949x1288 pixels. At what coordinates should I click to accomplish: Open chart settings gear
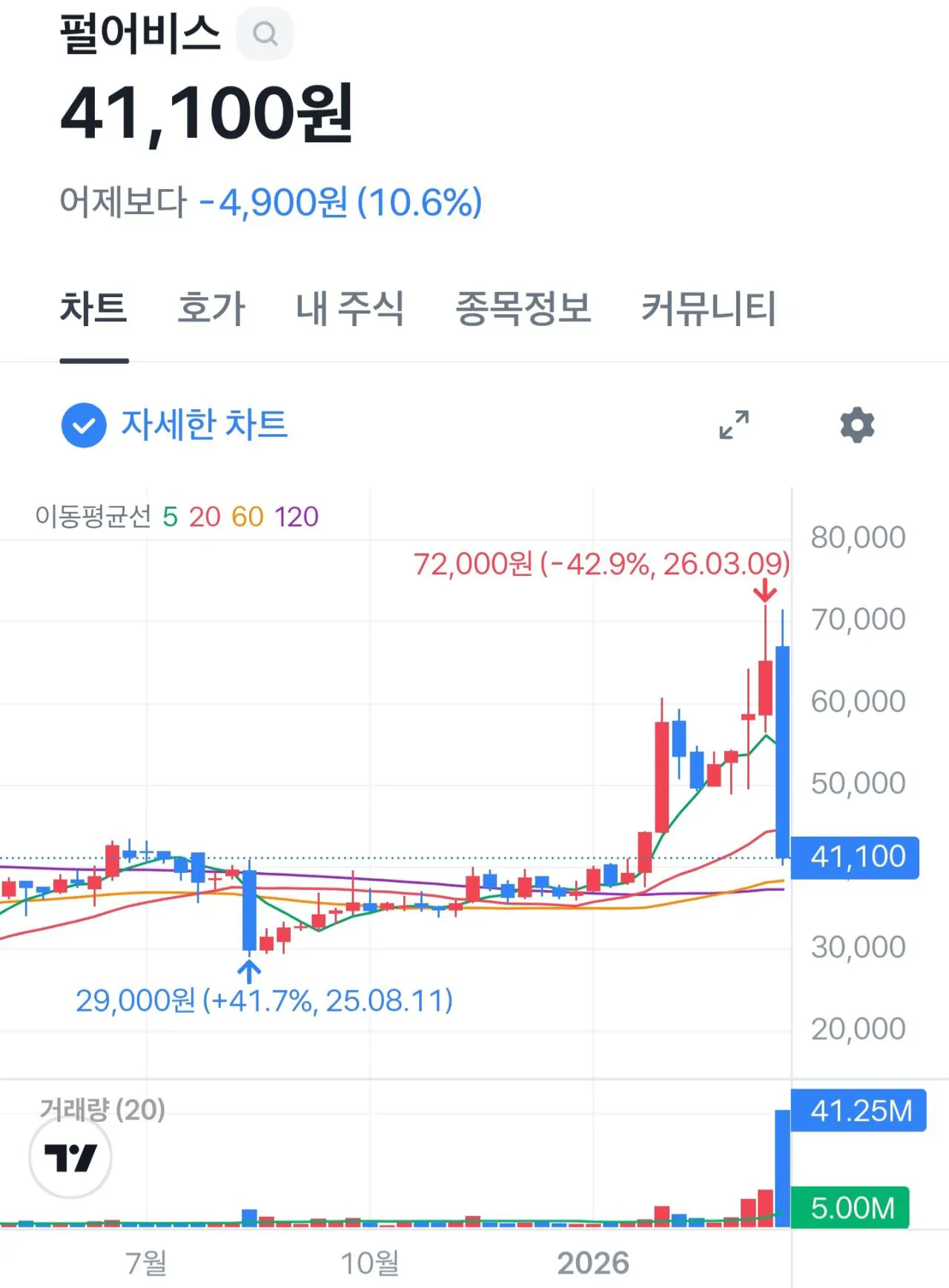pyautogui.click(x=857, y=425)
